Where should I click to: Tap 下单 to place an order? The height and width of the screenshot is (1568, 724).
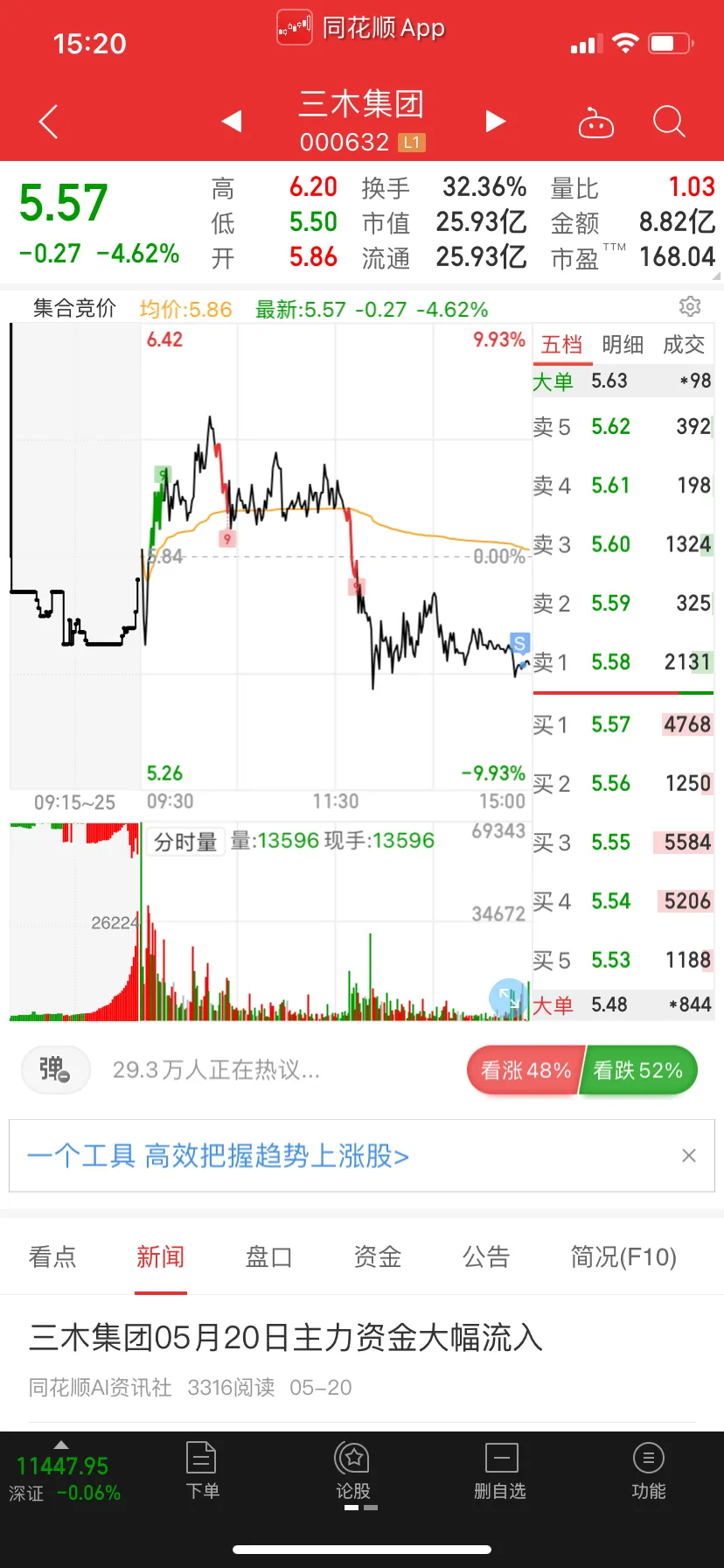202,1472
